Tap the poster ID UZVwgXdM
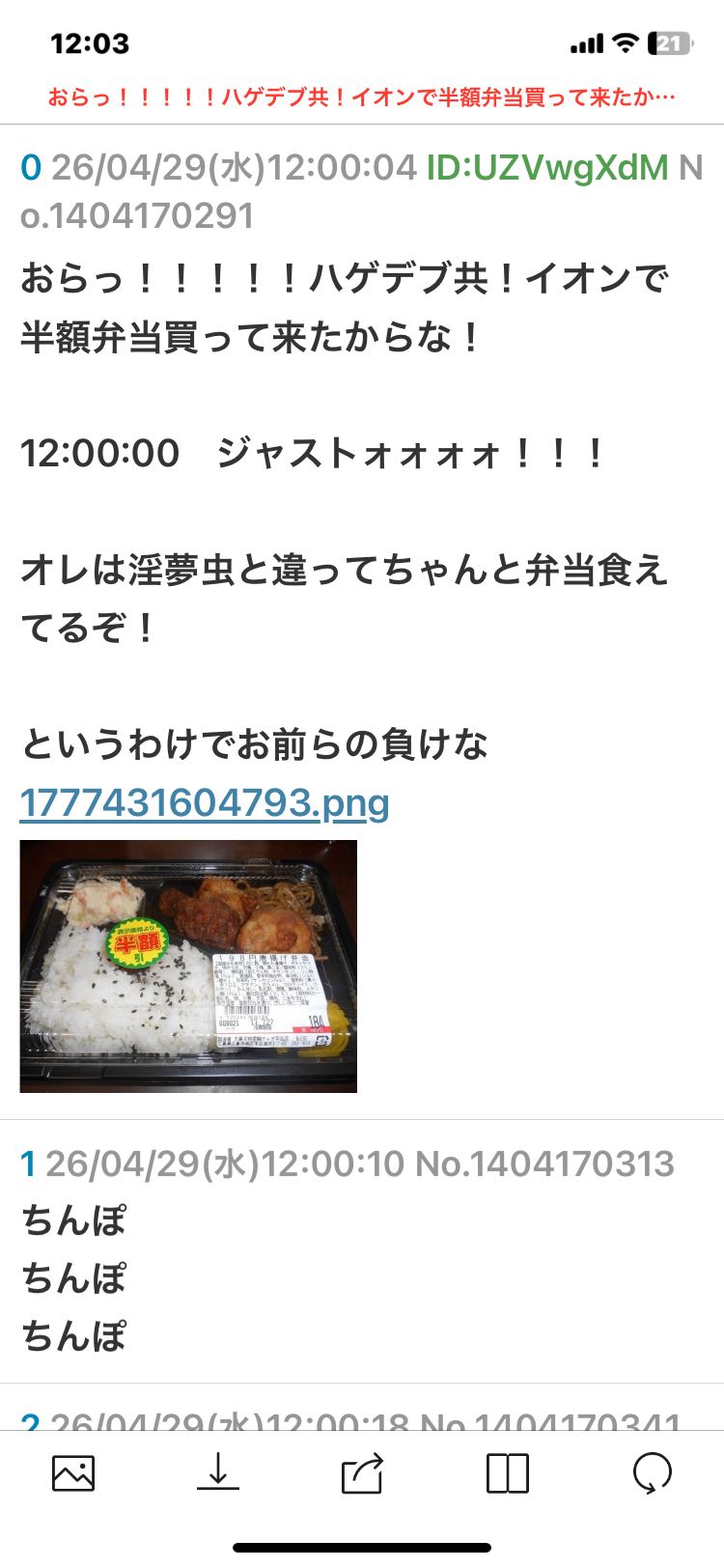The height and width of the screenshot is (1568, 724). coord(547,168)
